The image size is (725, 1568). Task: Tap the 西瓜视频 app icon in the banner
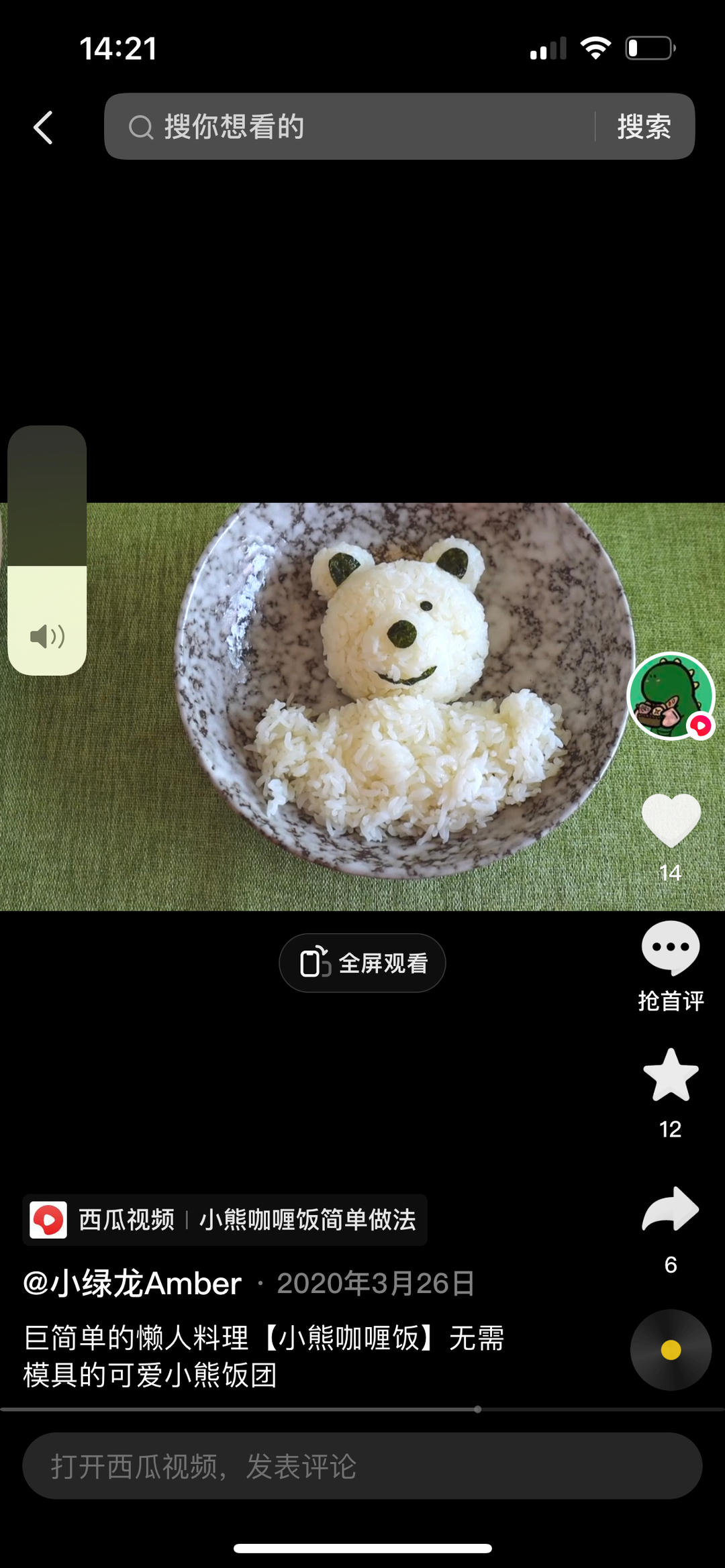[x=48, y=1220]
